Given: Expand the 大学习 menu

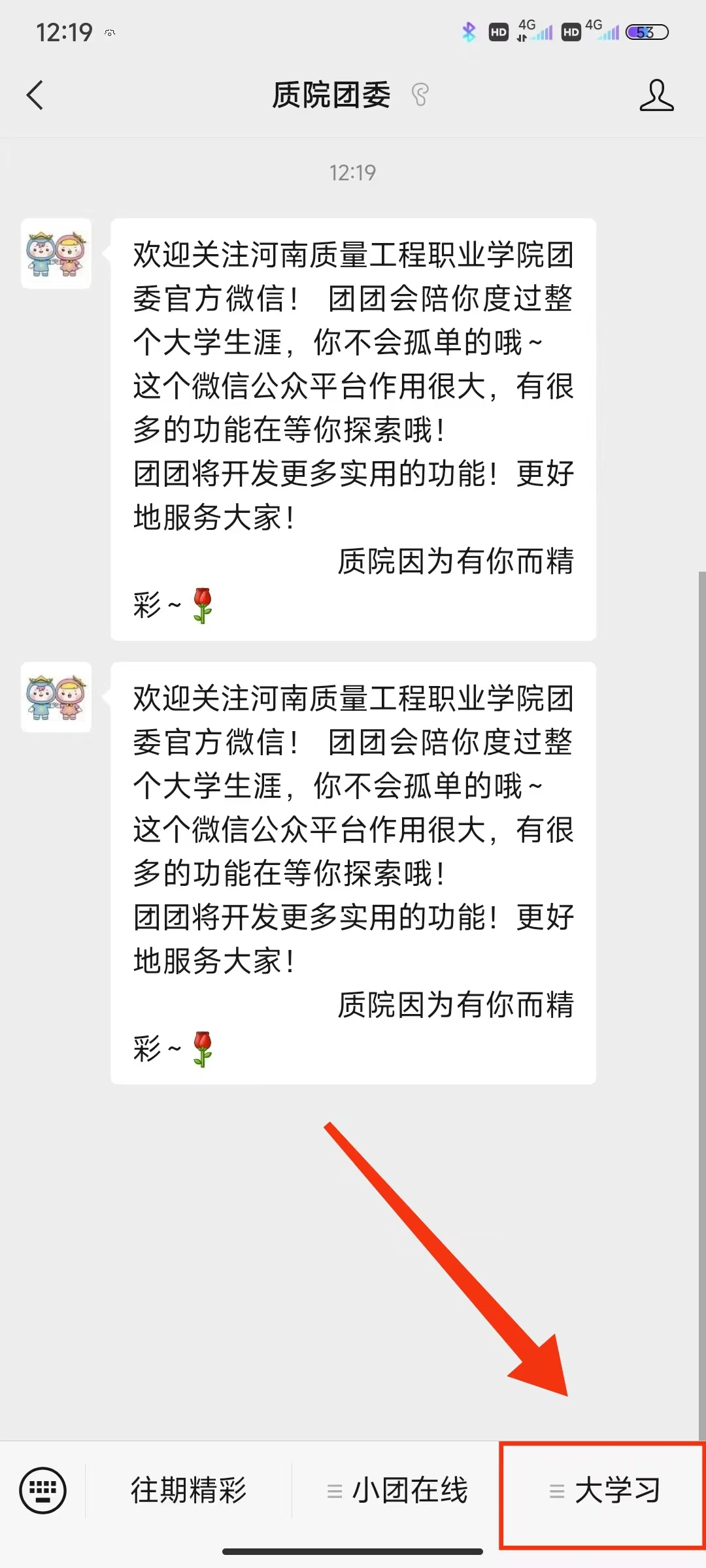Looking at the screenshot, I should coord(605,1490).
